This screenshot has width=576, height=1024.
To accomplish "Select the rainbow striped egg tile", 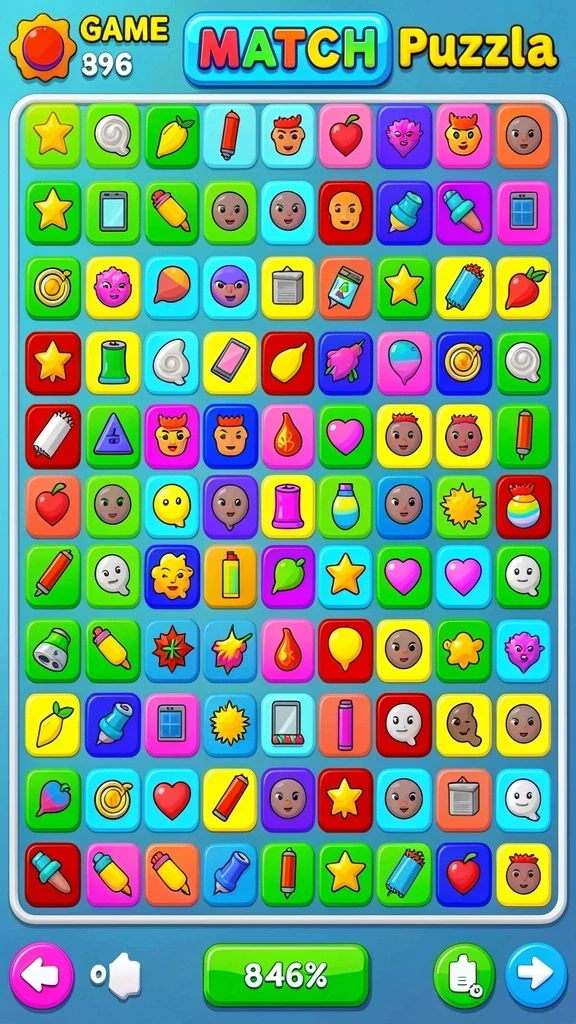I will pyautogui.click(x=524, y=507).
